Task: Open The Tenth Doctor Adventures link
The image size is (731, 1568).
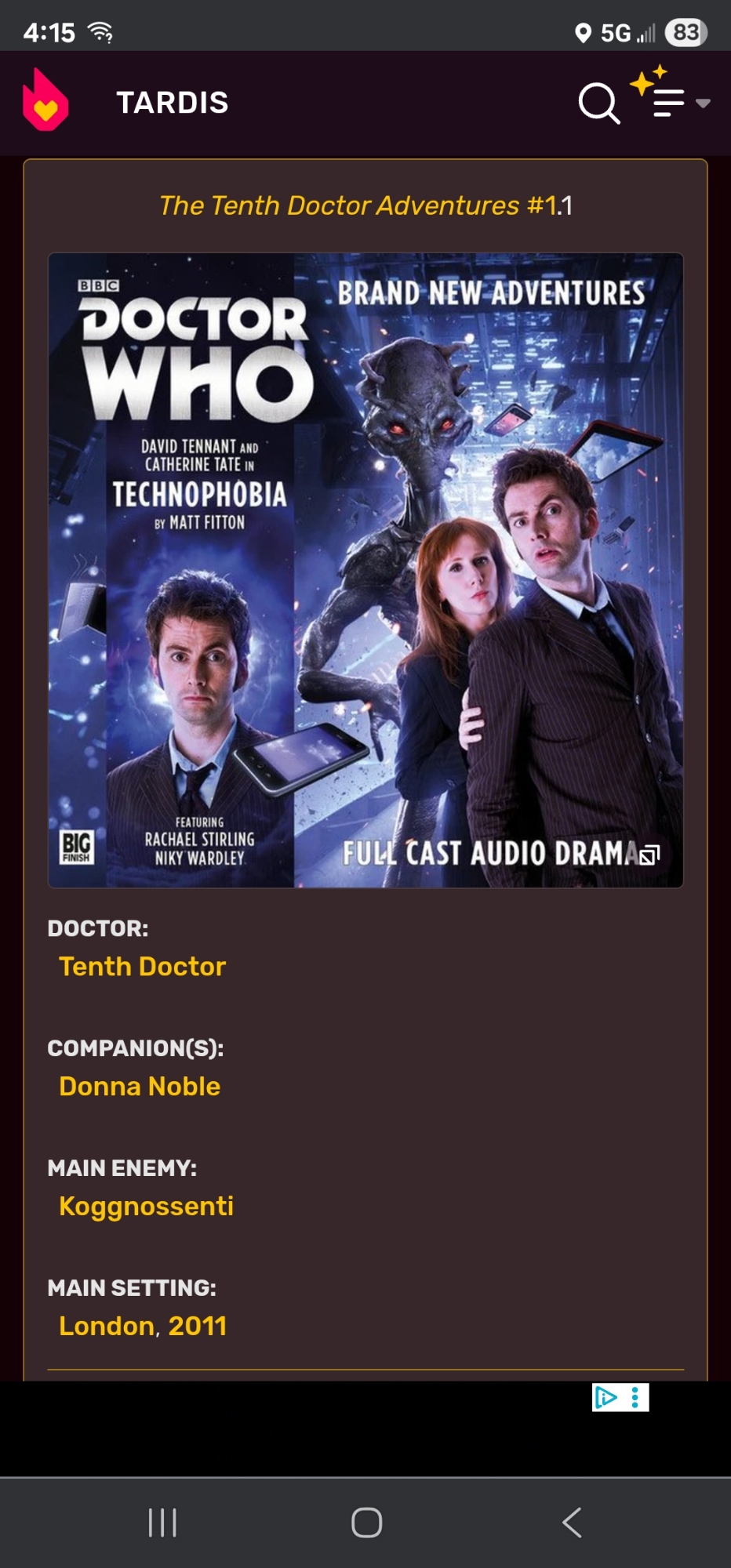Action: click(339, 205)
